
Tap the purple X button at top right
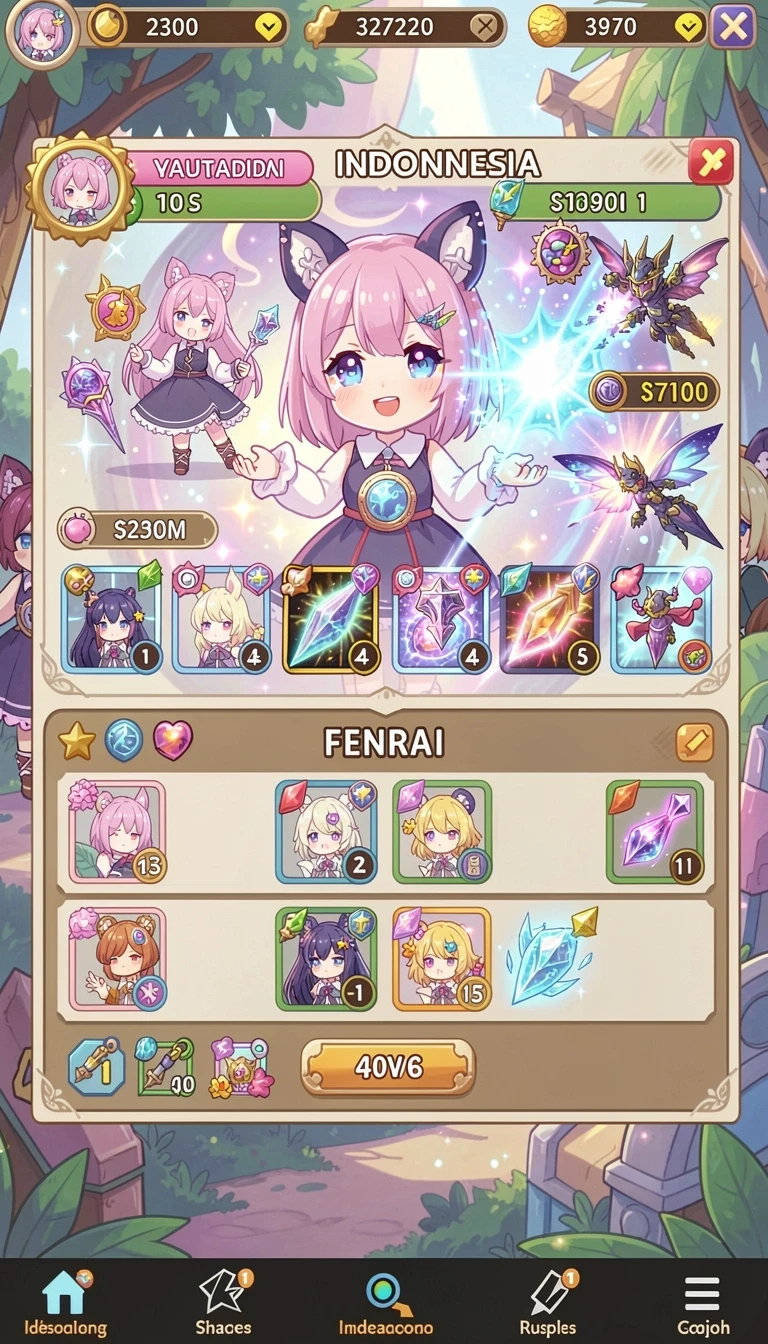[732, 27]
